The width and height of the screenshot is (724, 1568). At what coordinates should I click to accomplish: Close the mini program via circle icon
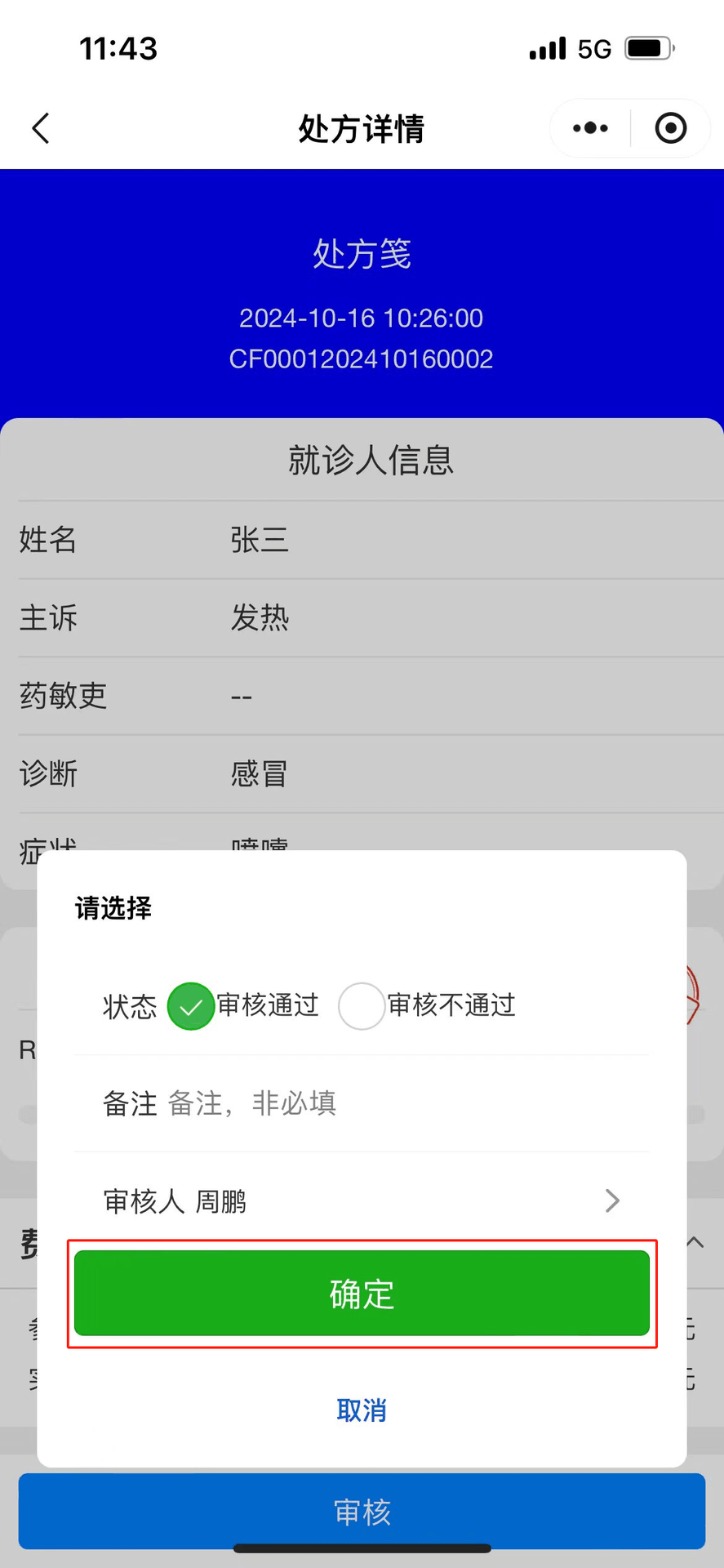pos(671,128)
